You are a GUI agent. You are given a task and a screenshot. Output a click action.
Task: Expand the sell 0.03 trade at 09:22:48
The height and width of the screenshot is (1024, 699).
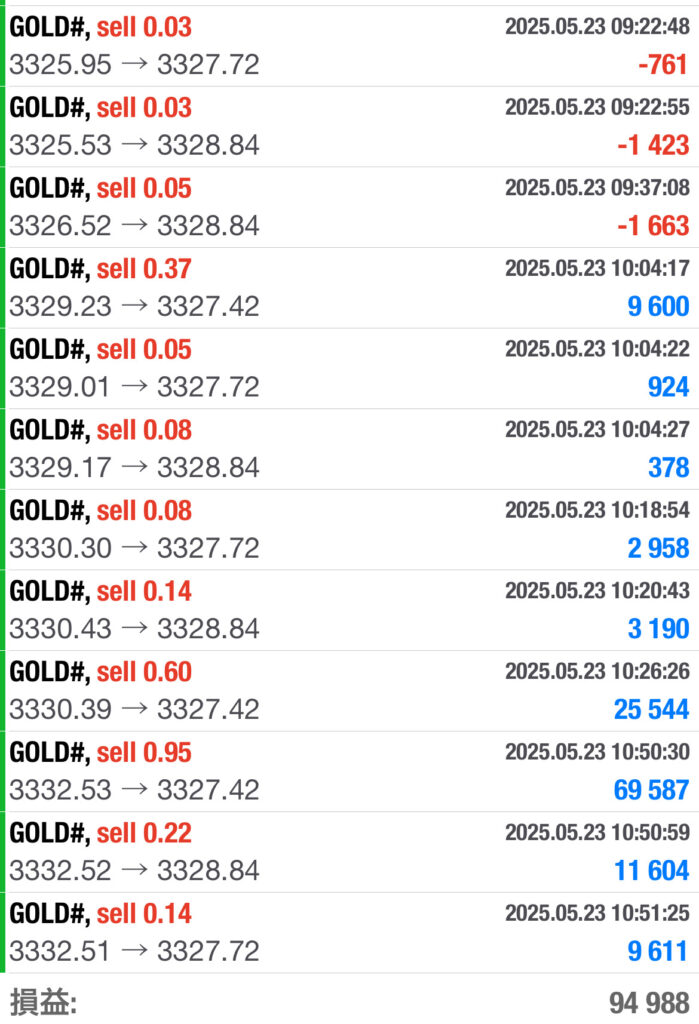coord(349,46)
